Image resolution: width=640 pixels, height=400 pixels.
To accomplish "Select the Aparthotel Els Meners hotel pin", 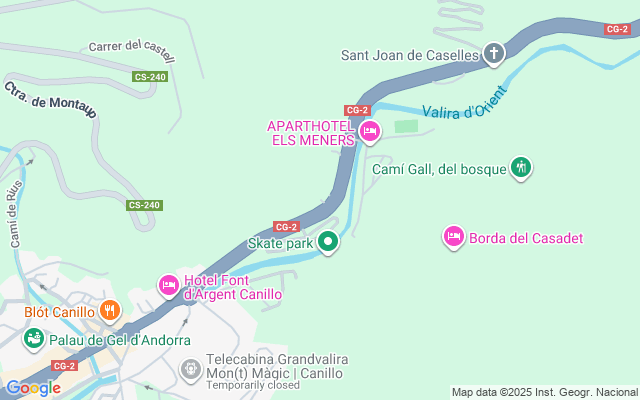I will (x=370, y=131).
